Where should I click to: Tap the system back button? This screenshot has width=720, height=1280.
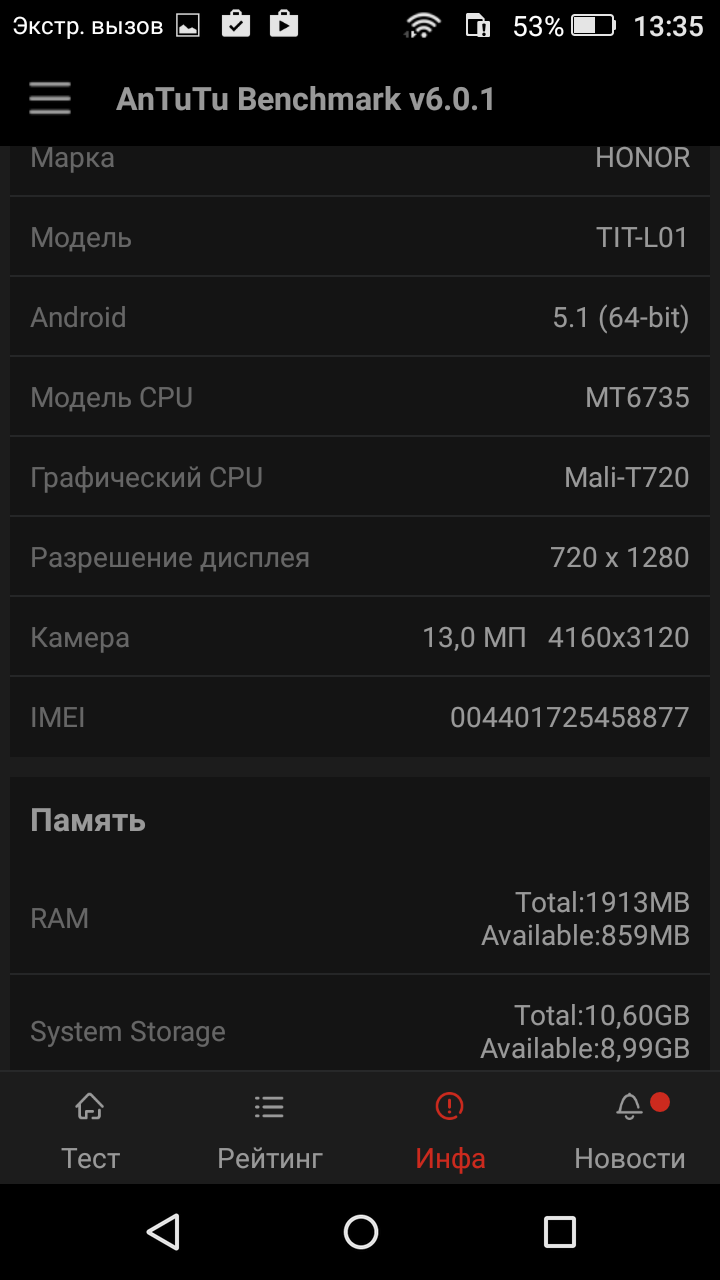coord(162,1232)
